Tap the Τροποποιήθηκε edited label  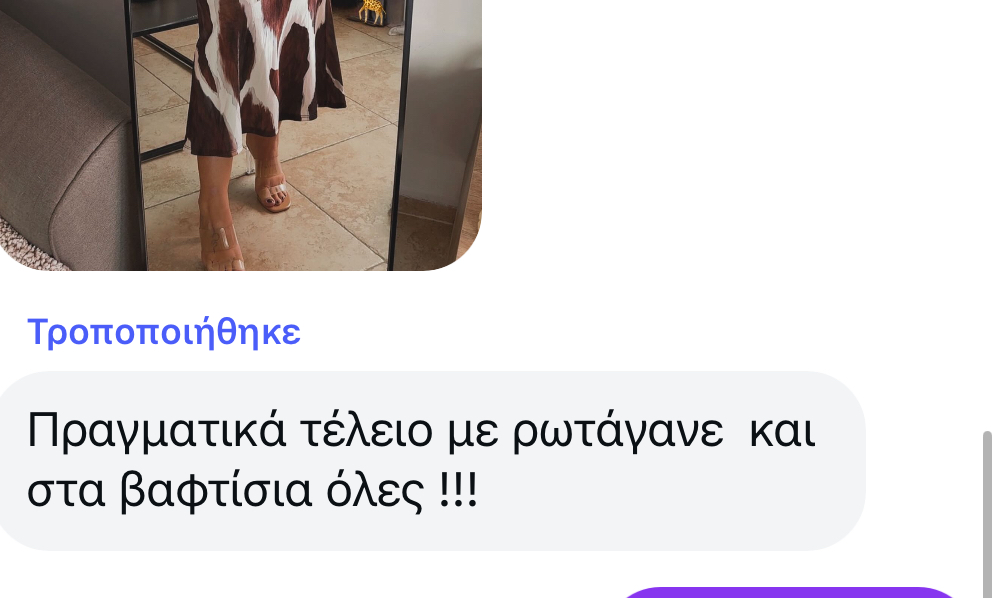tap(164, 332)
